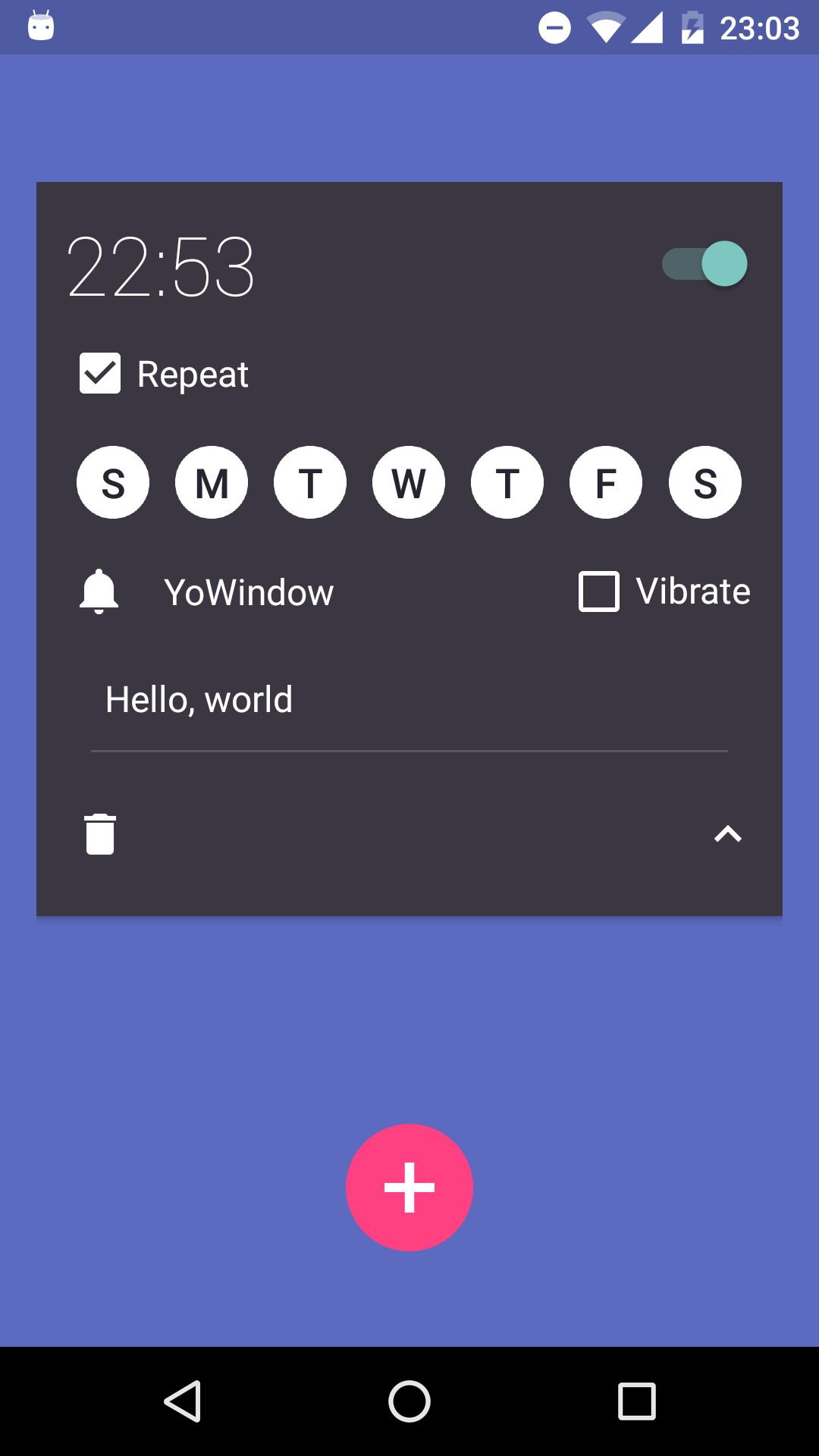Toggle Friday repeat day
The image size is (819, 1456).
(606, 482)
